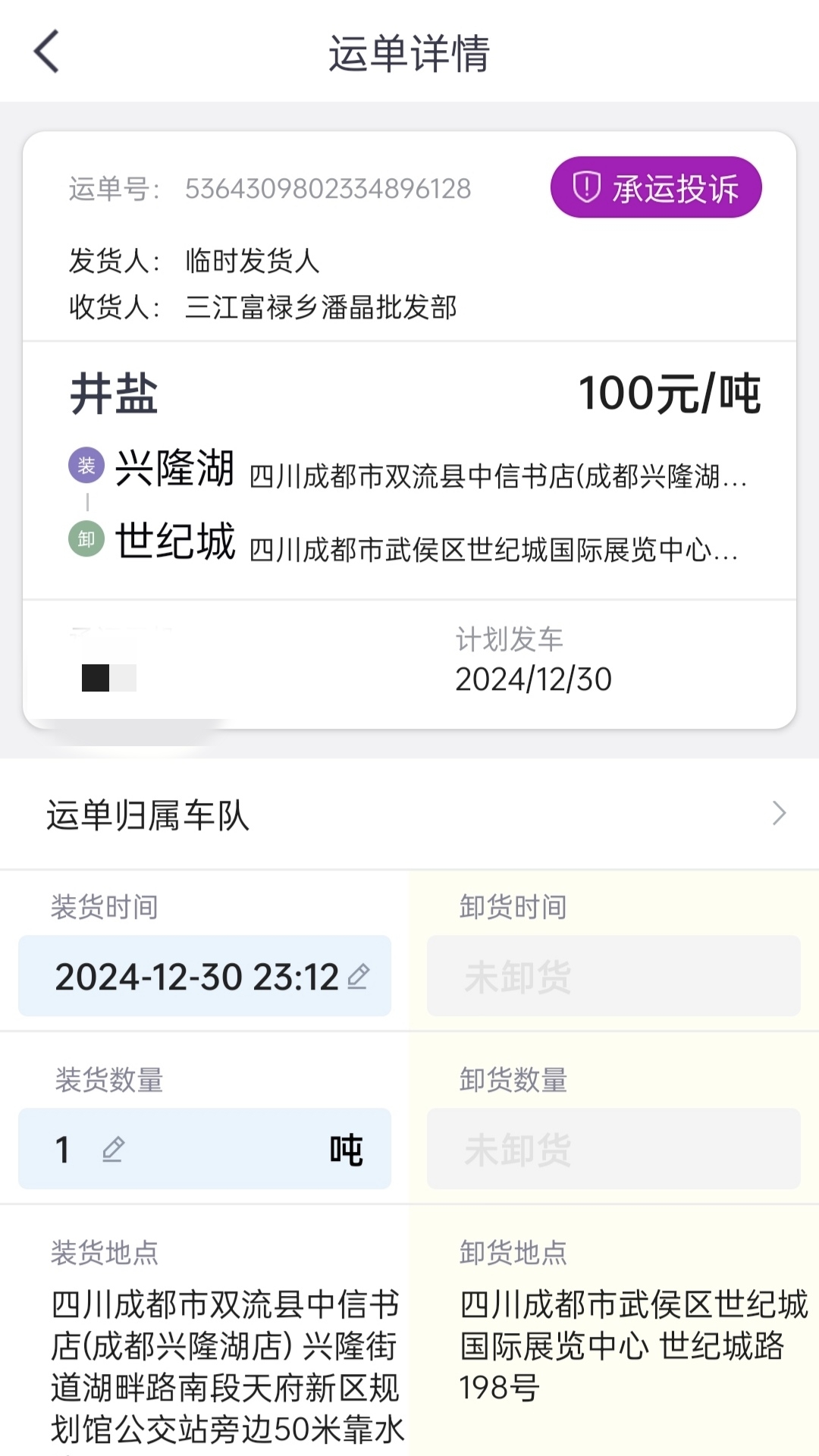Image resolution: width=819 pixels, height=1456 pixels.
Task: Expand 运单归属车队 via the right chevron
Action: click(778, 814)
